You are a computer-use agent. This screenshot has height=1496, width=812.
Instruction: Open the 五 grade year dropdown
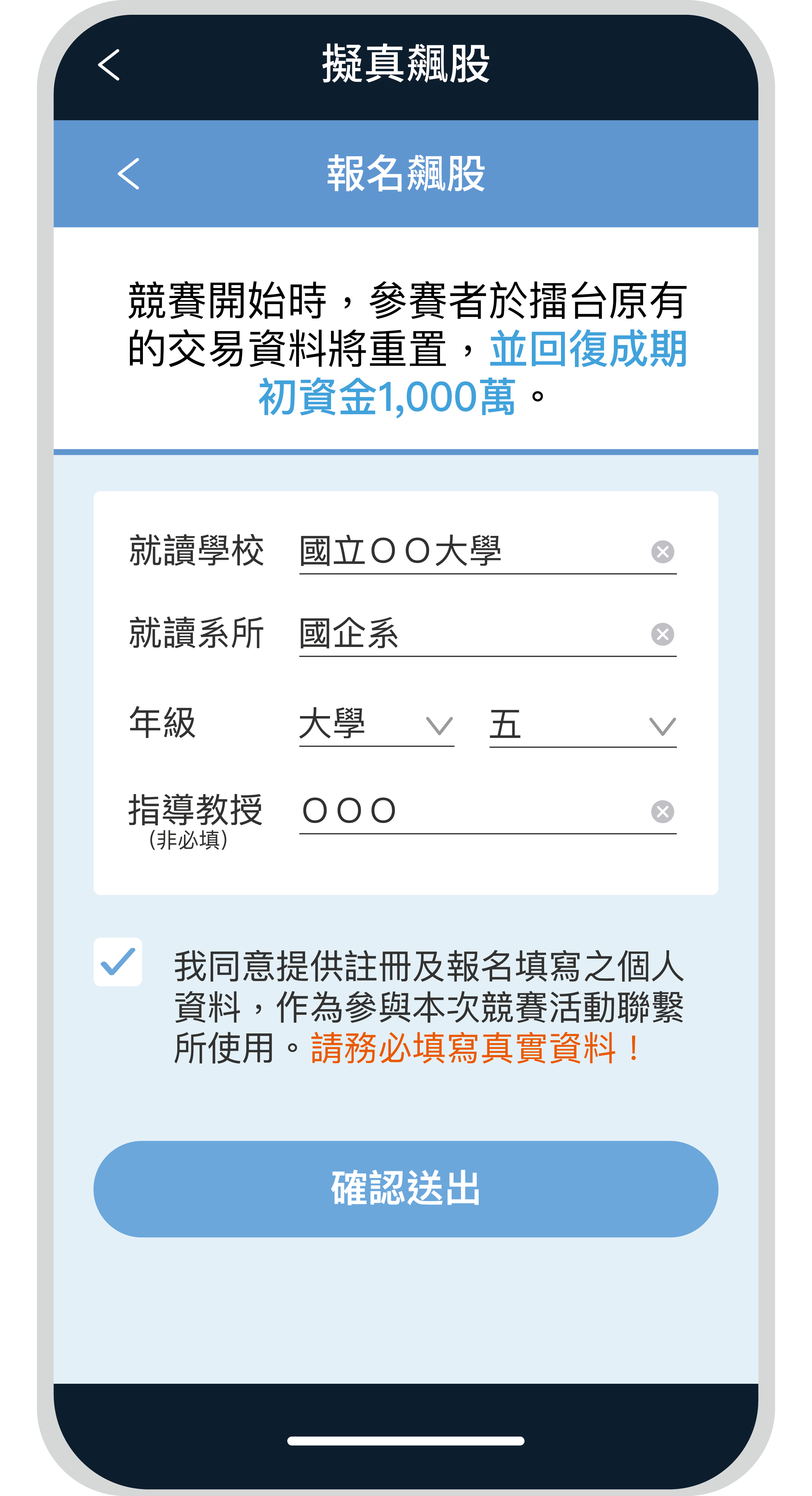[x=583, y=725]
